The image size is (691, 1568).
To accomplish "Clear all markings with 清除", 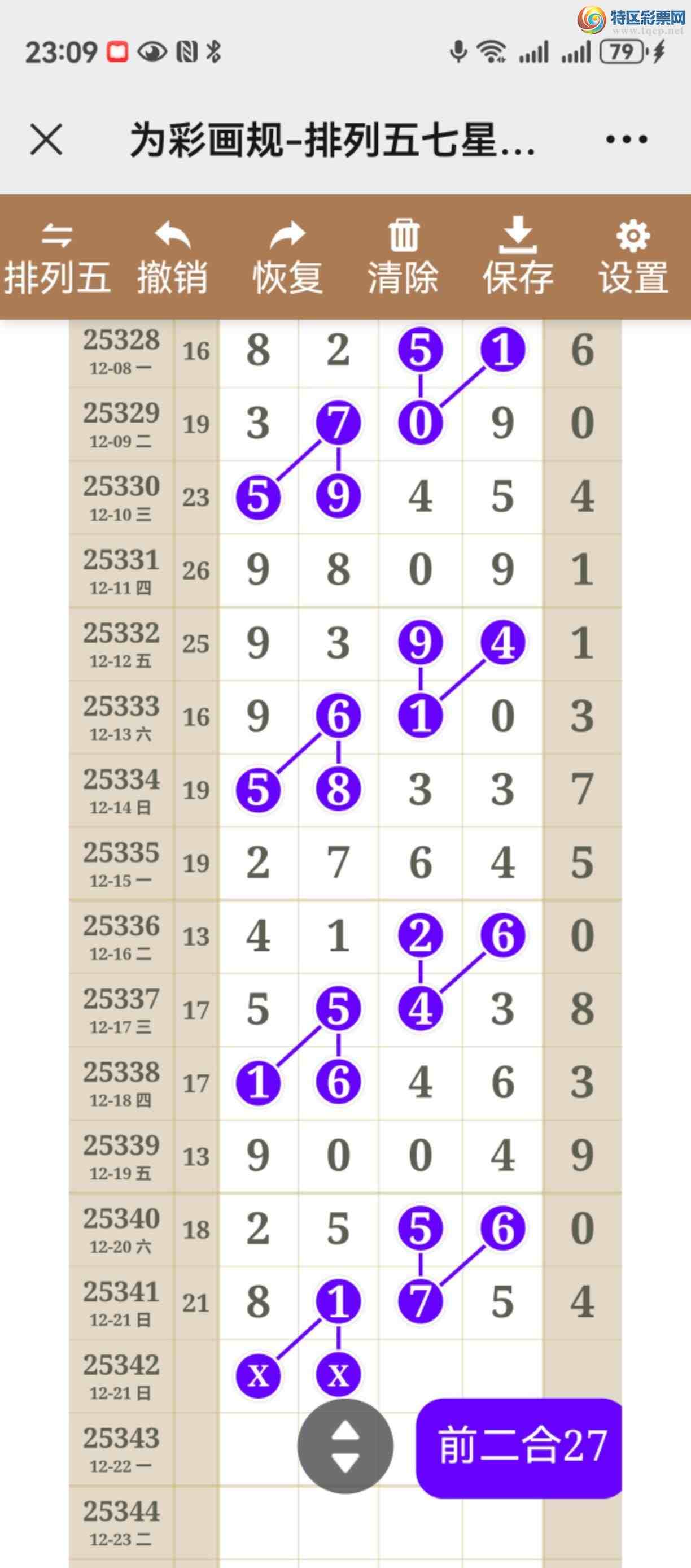I will [x=403, y=258].
